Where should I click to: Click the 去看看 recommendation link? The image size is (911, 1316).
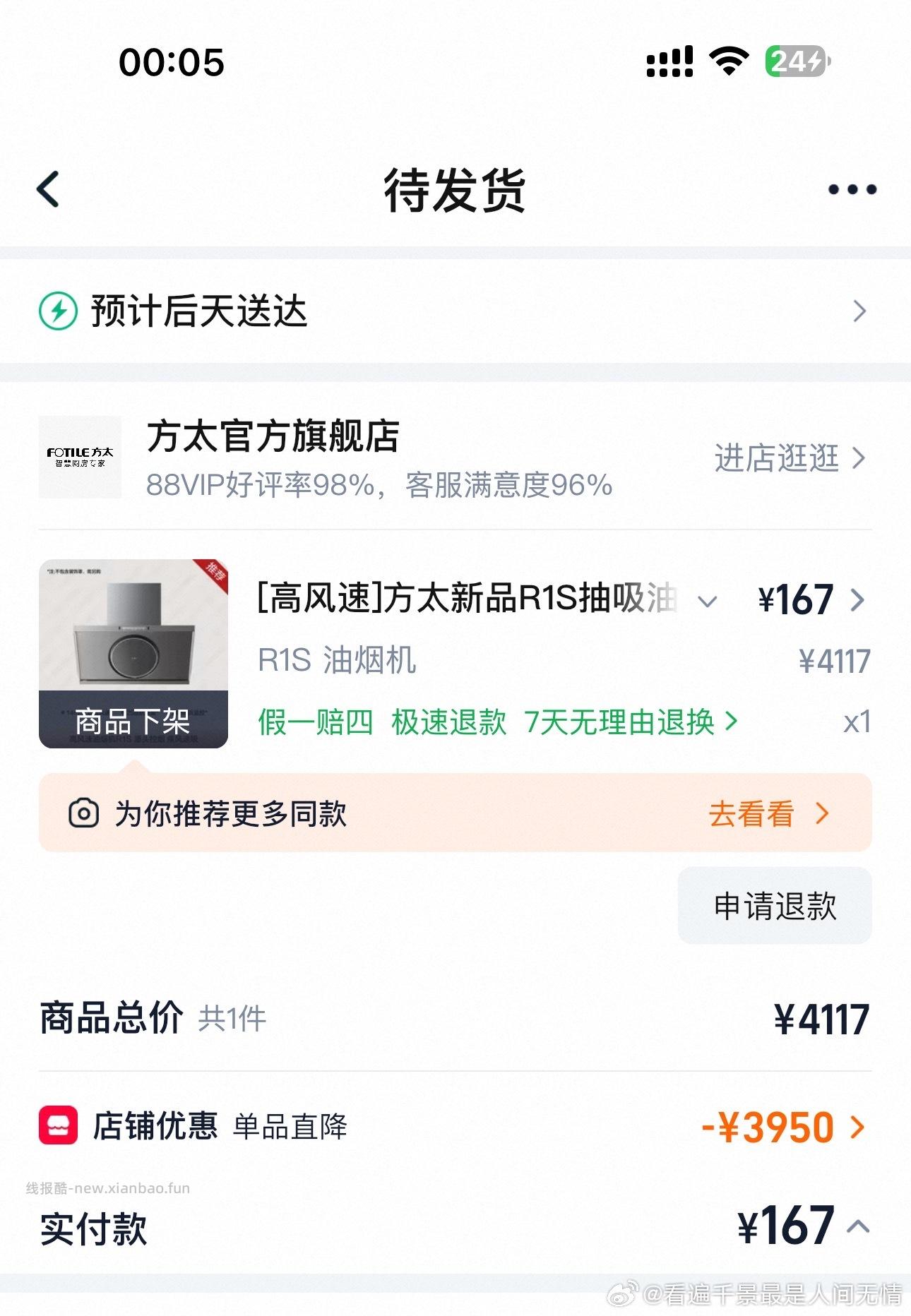751,814
